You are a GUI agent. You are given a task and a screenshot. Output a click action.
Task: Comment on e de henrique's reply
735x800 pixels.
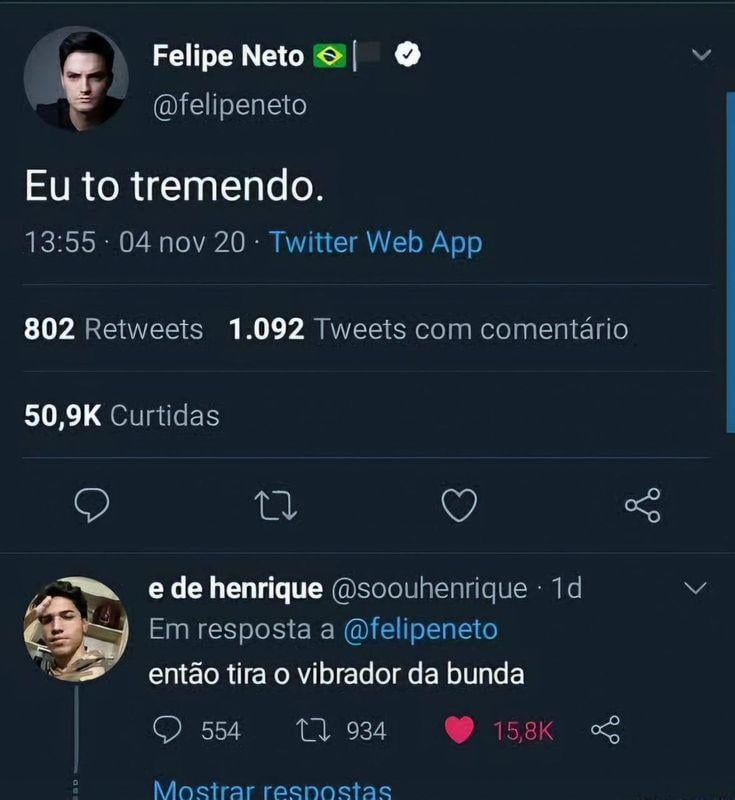click(166, 731)
